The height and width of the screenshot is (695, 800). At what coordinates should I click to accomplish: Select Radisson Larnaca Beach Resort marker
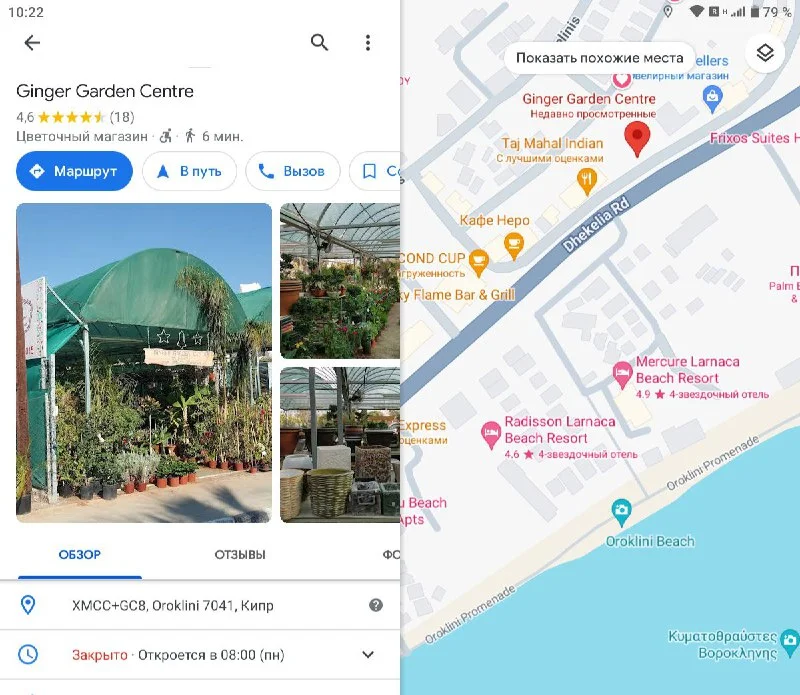[x=491, y=433]
